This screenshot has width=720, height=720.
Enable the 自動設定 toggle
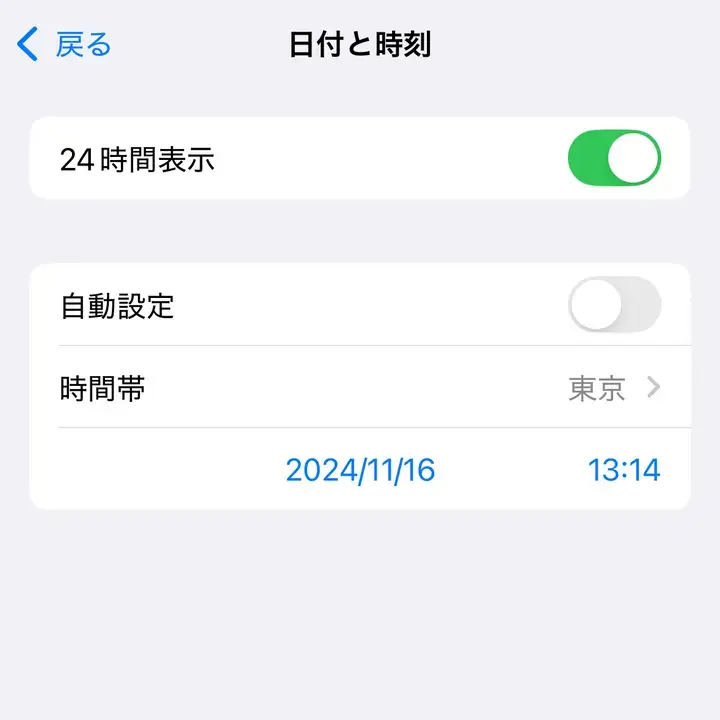[614, 305]
